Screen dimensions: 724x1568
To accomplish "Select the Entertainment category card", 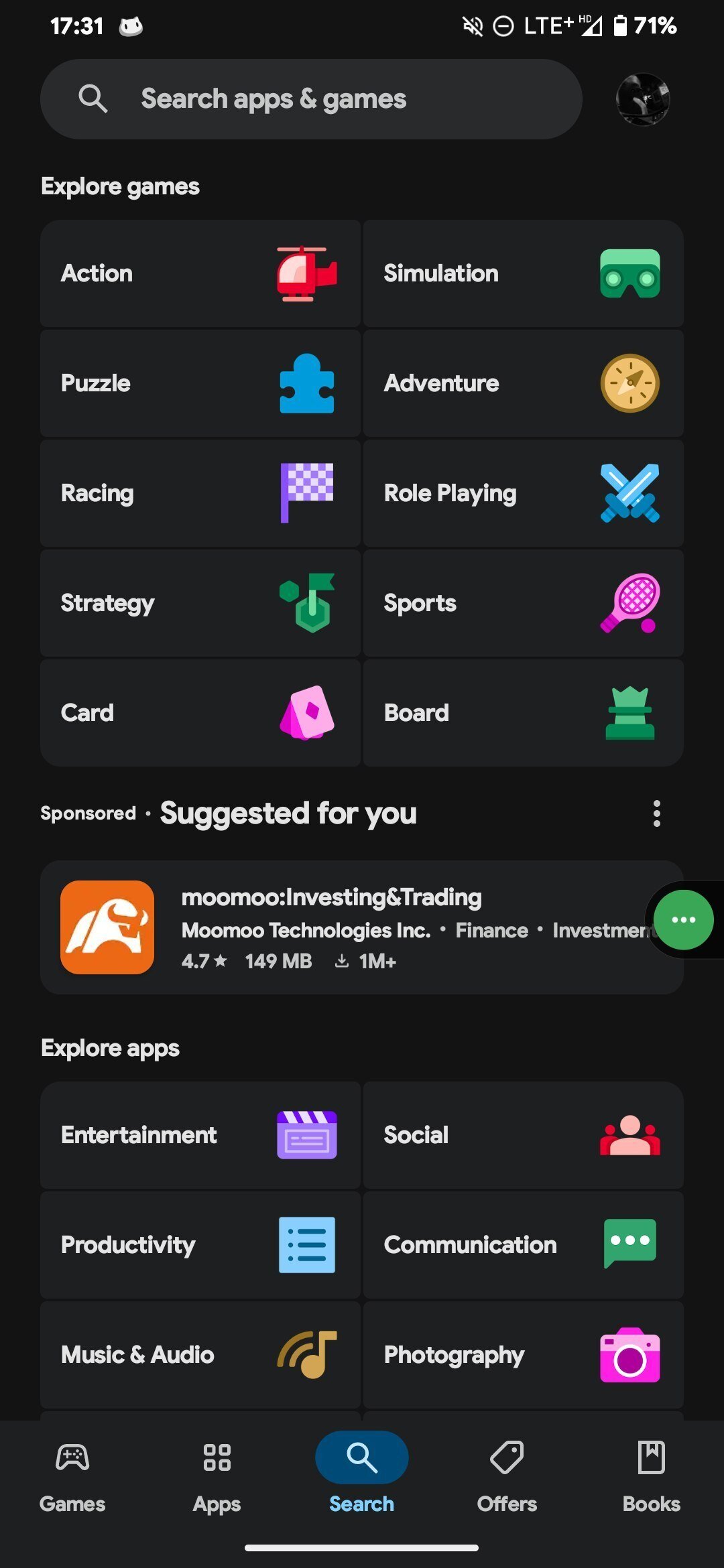I will 200,1135.
